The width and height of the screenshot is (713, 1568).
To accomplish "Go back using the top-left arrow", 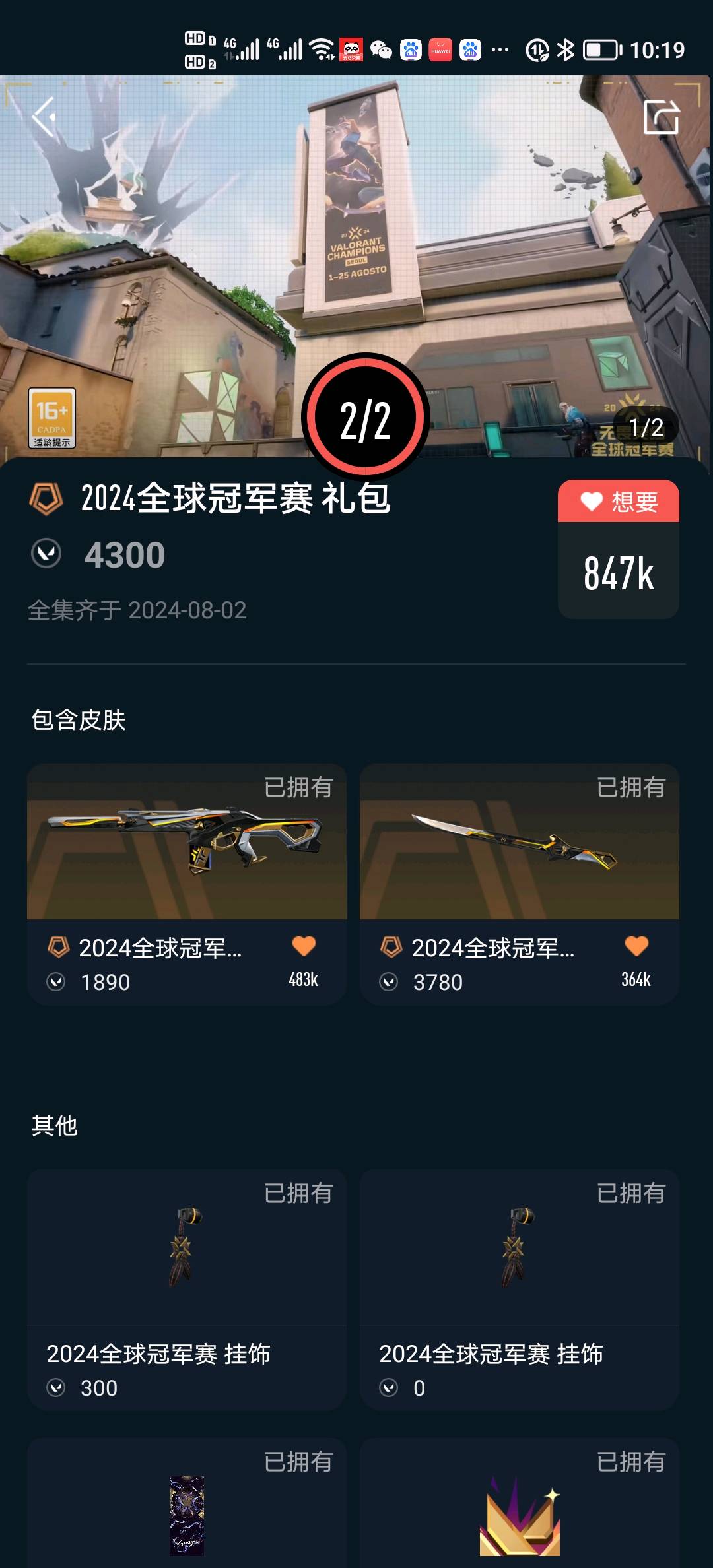I will [45, 117].
